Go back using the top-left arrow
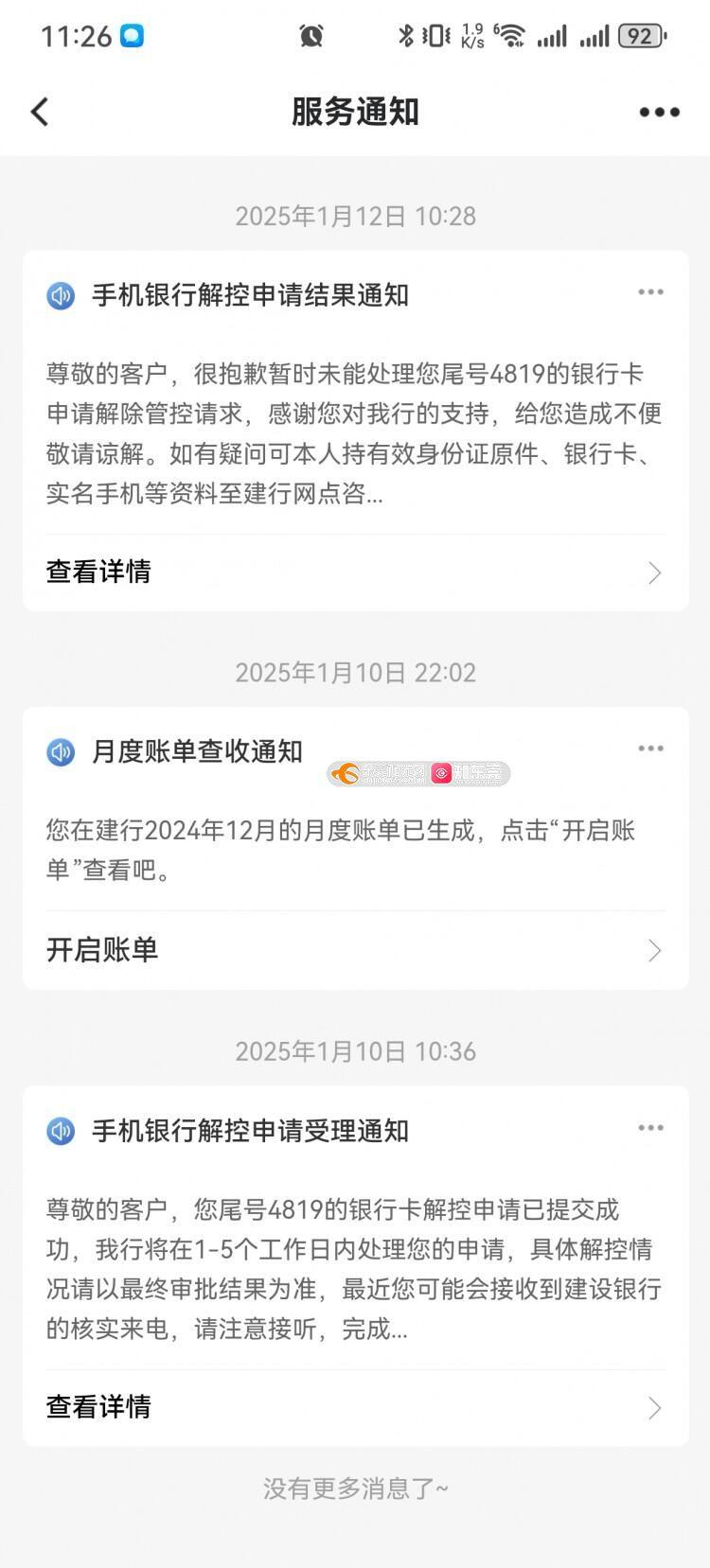 point(40,112)
